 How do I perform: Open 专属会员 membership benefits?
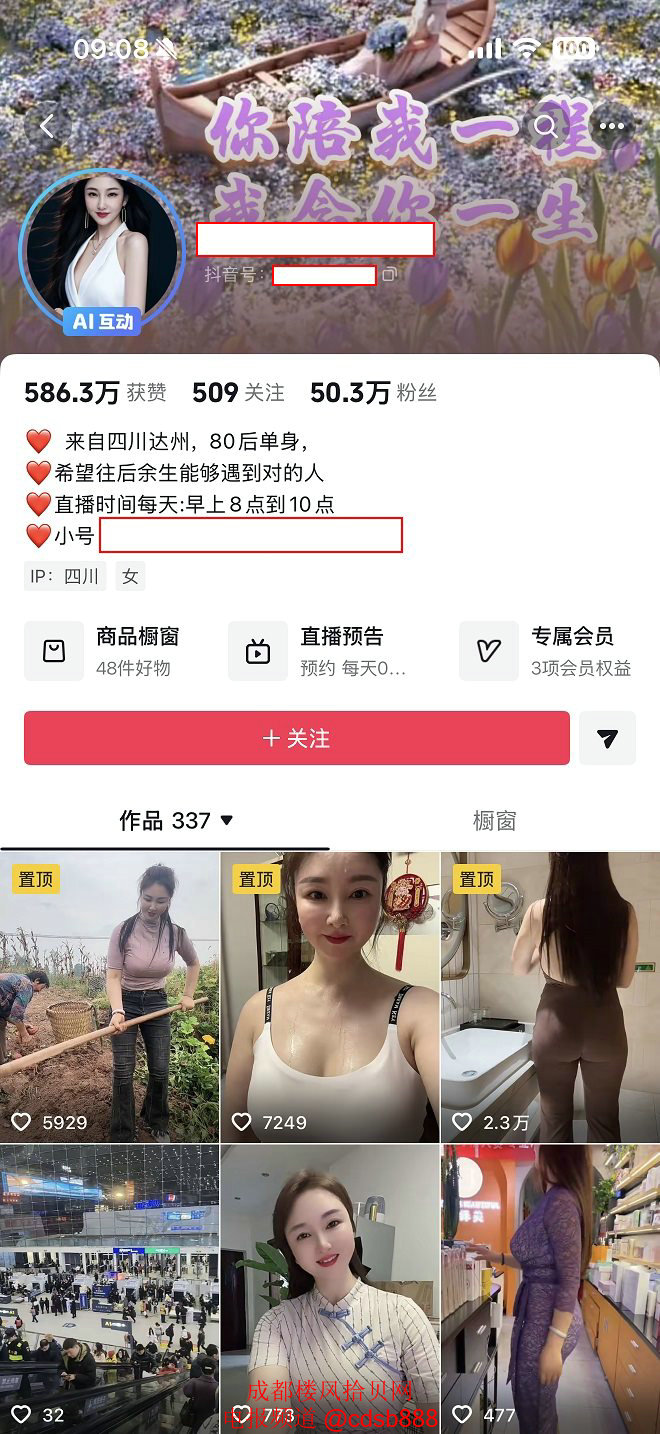coord(546,651)
